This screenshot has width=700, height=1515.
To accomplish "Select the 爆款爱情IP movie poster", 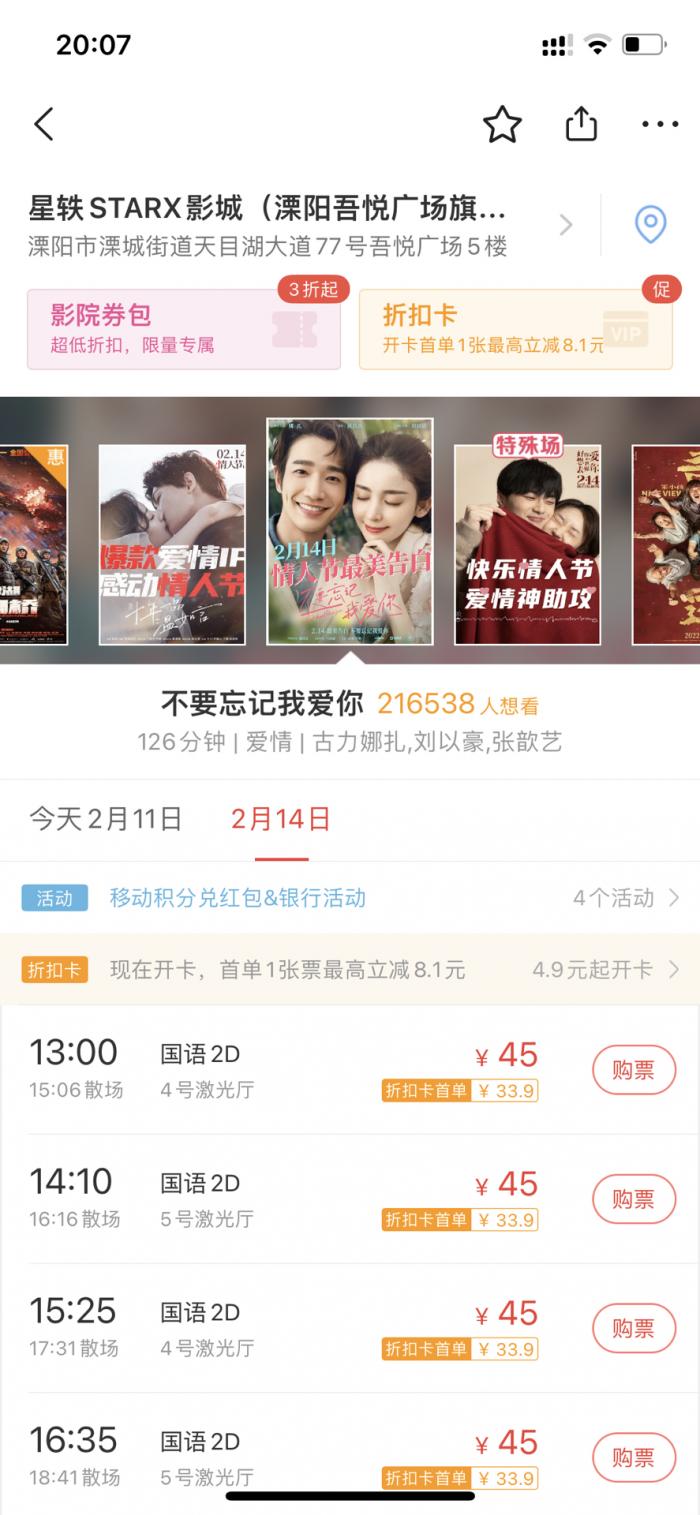I will coord(172,545).
